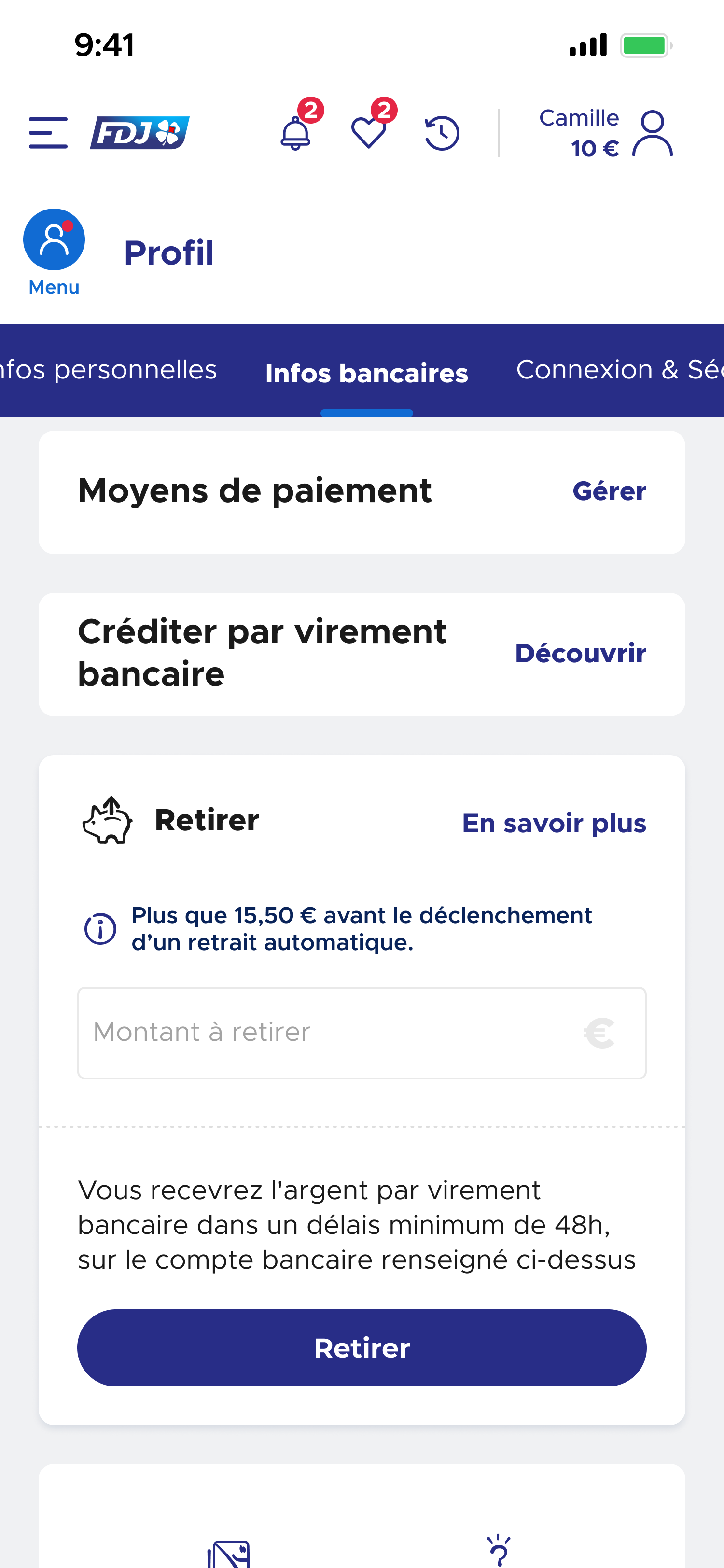
Task: Focus the Montant à retirer field
Action: pos(362,1032)
